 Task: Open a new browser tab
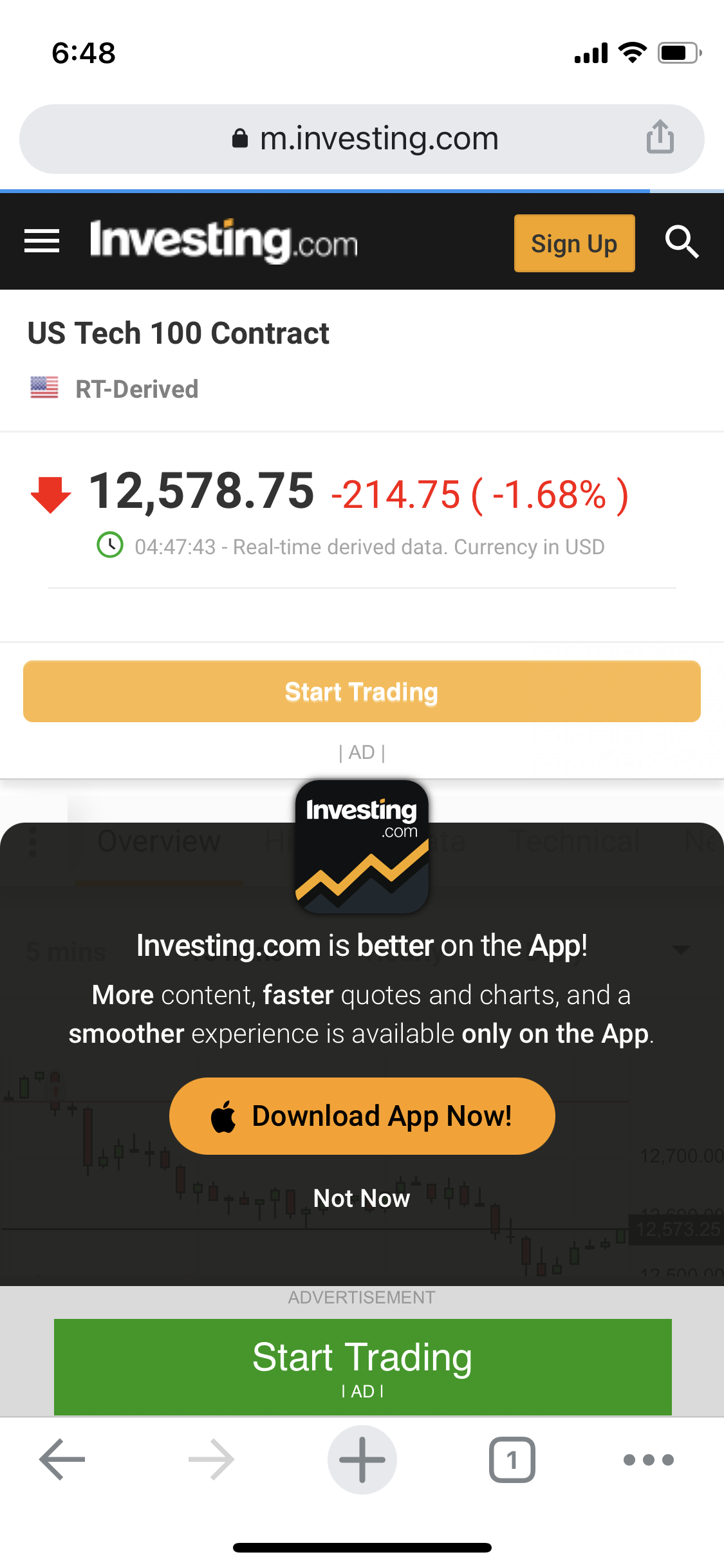[362, 1459]
